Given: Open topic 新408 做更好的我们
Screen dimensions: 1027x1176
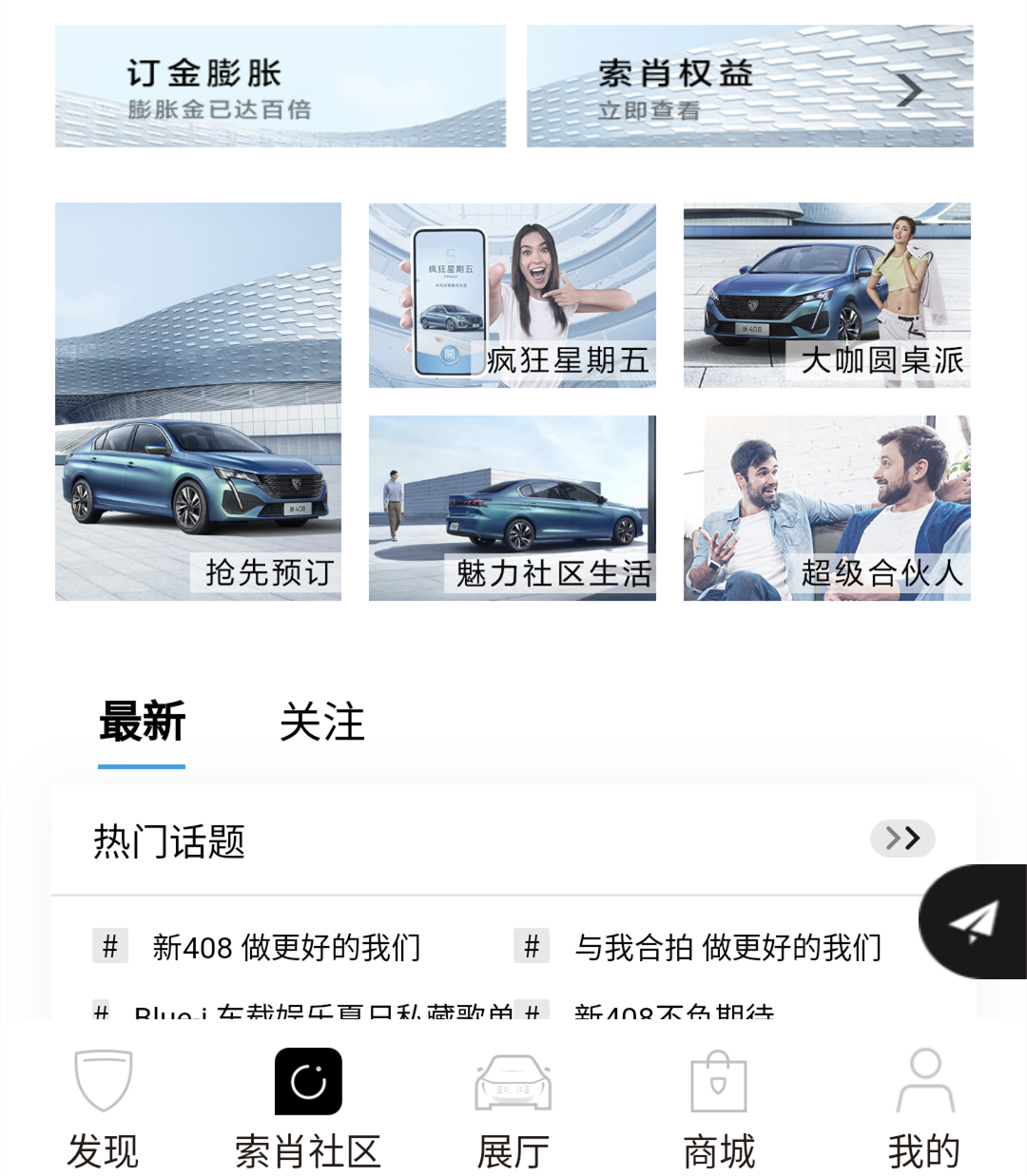Looking at the screenshot, I should pyautogui.click(x=285, y=948).
